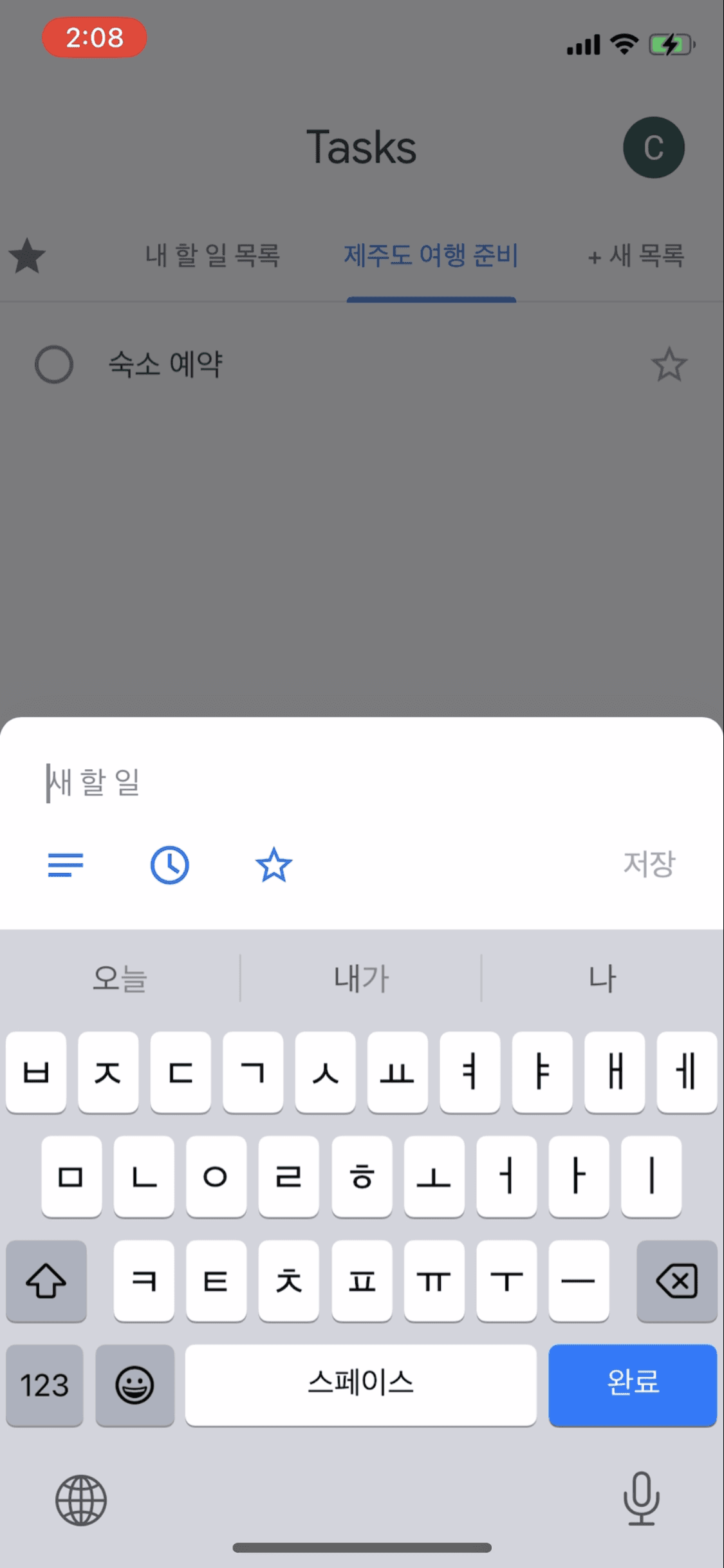This screenshot has height=1568, width=724.
Task: Set a date using the clock icon
Action: tap(169, 866)
